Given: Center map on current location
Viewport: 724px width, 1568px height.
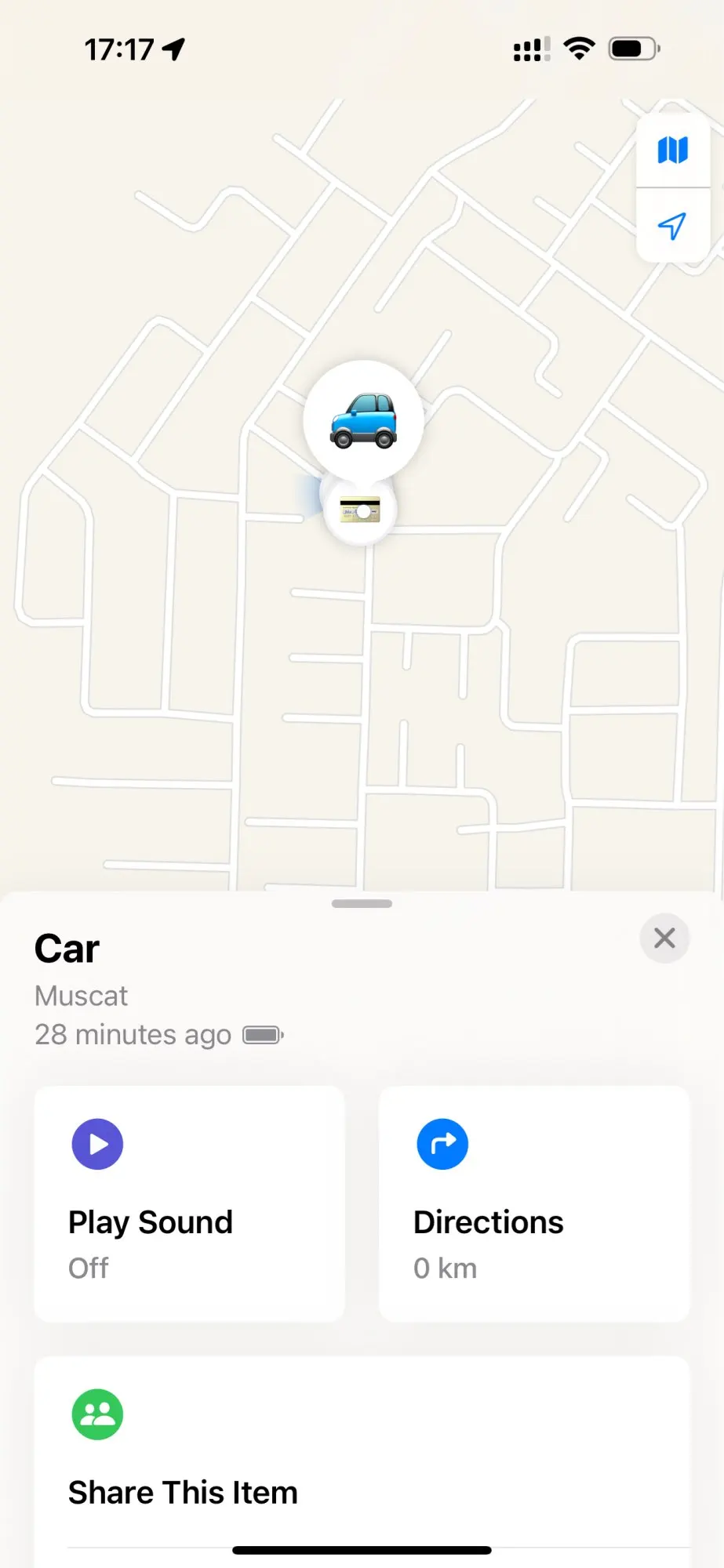Looking at the screenshot, I should click(x=673, y=226).
